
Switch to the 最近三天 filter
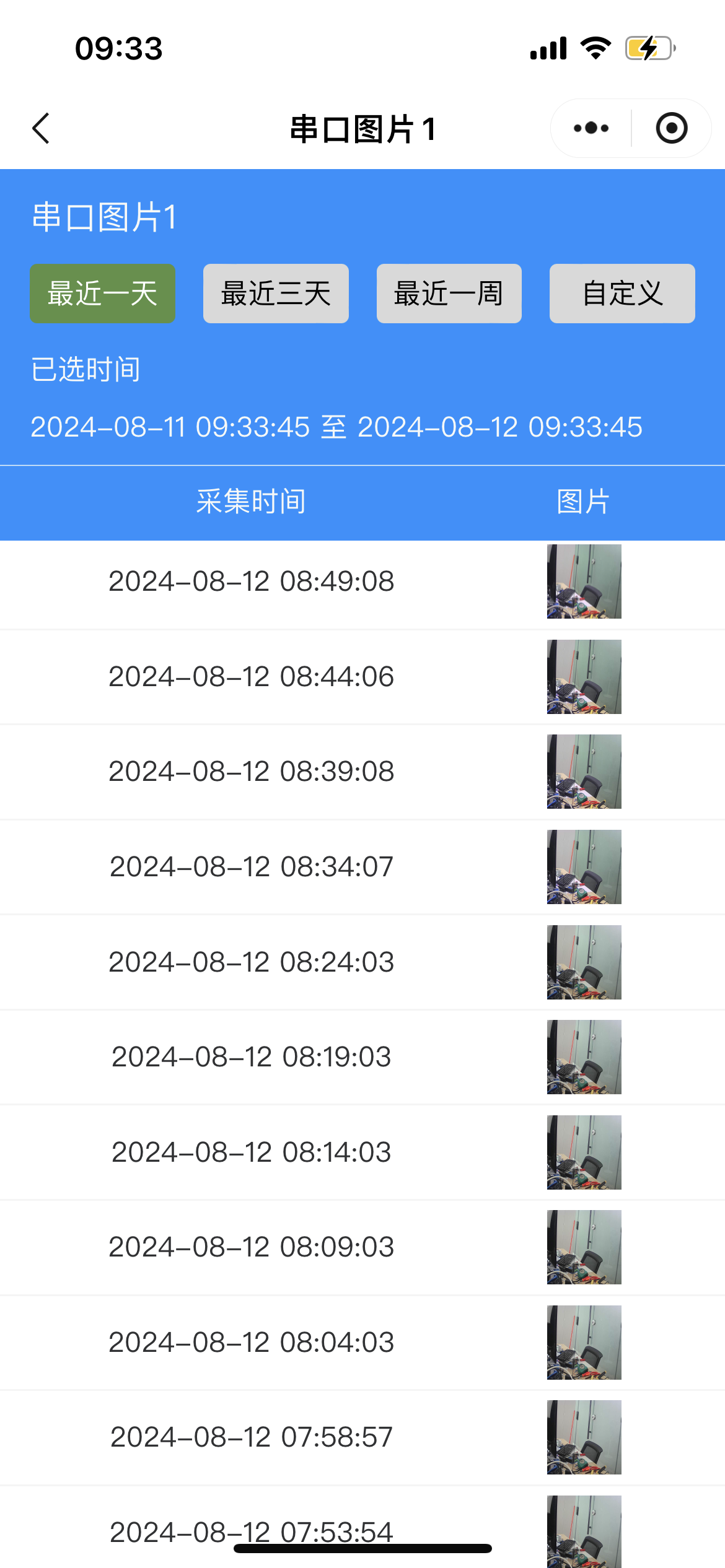point(276,293)
